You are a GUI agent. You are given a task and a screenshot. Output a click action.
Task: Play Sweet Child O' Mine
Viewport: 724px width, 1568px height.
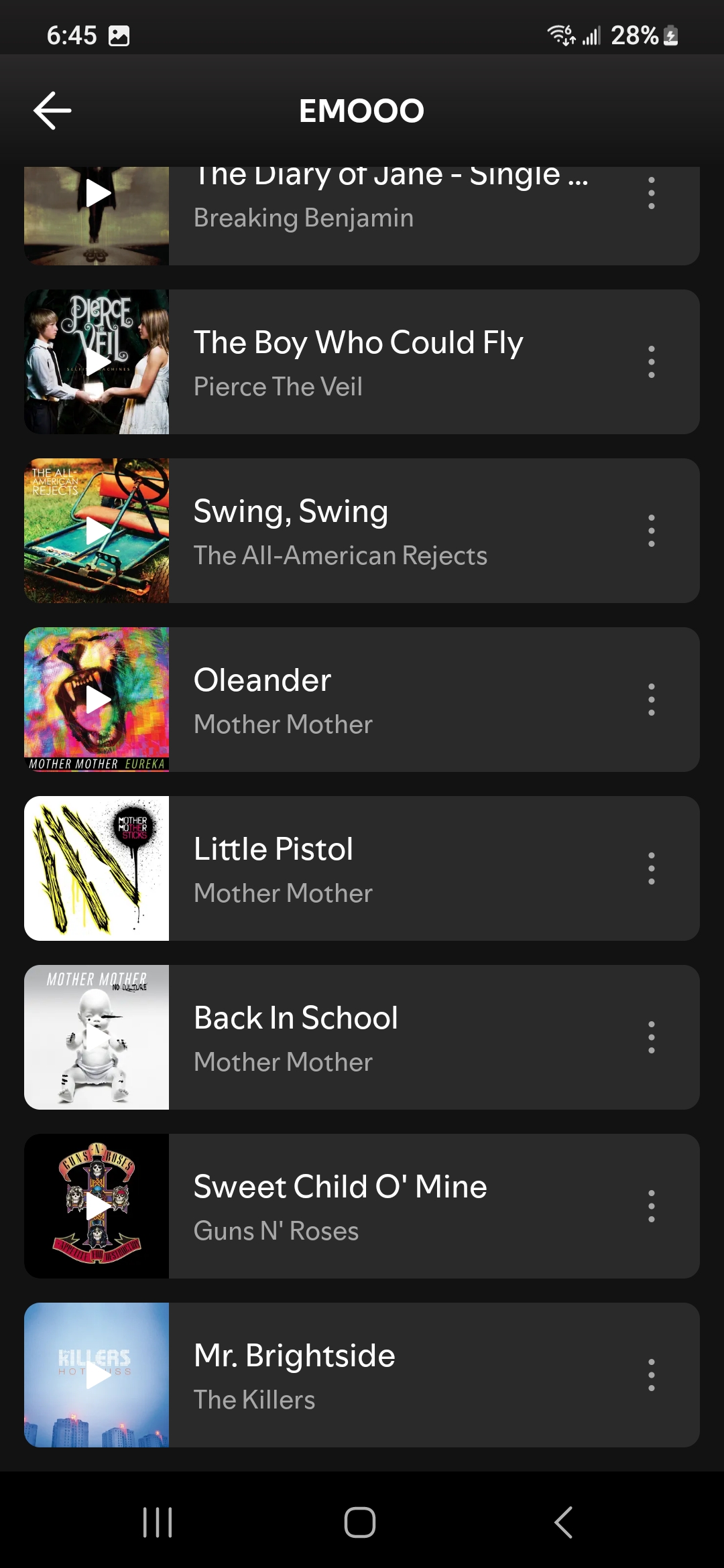[x=97, y=1206]
